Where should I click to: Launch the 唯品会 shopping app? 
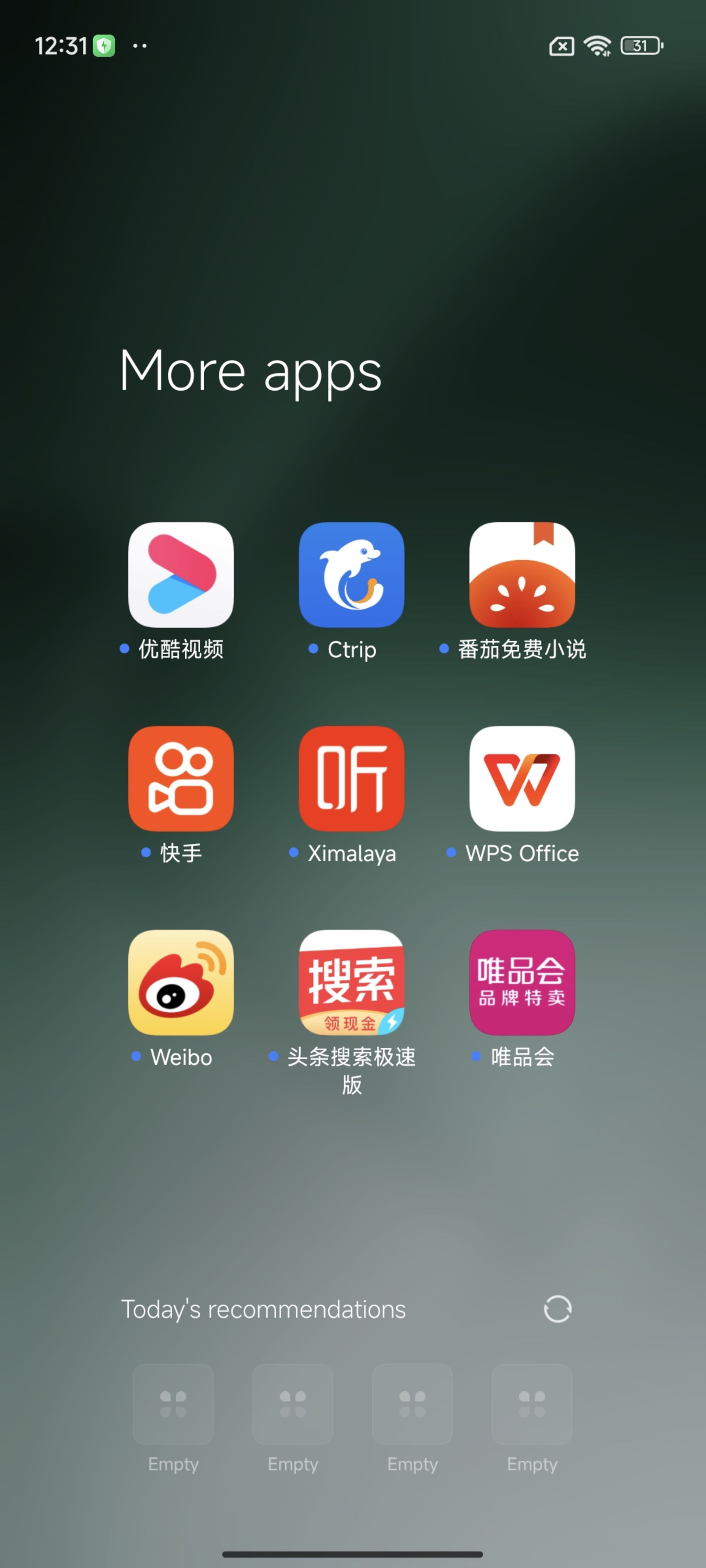pyautogui.click(x=522, y=982)
